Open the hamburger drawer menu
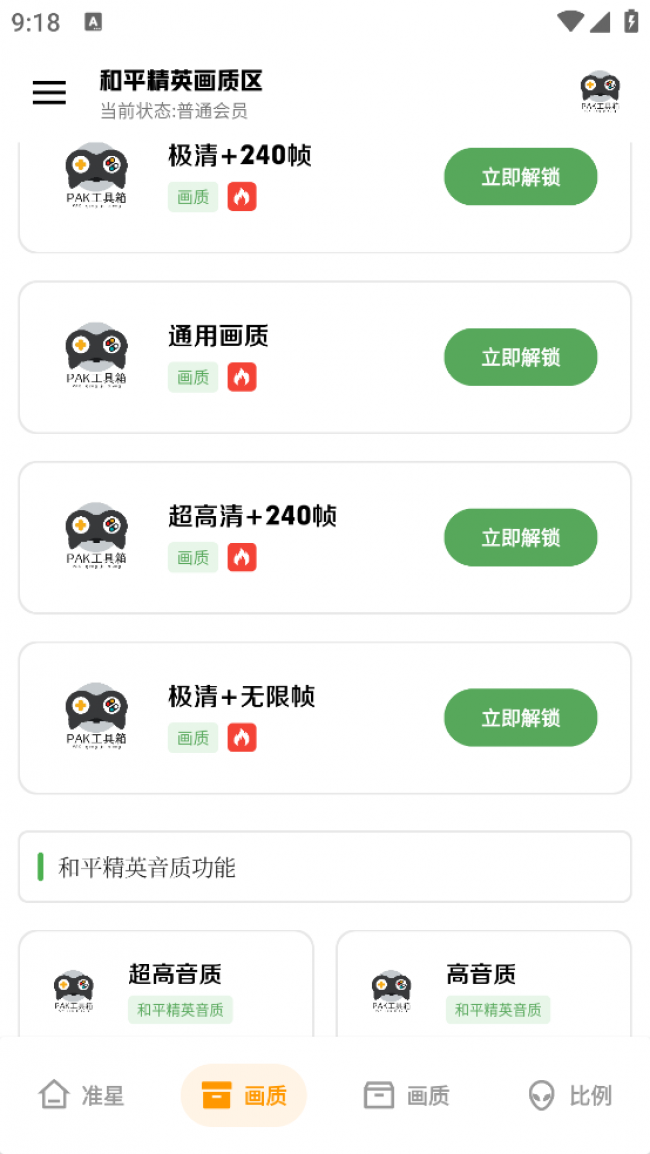The image size is (650, 1154). (x=49, y=93)
